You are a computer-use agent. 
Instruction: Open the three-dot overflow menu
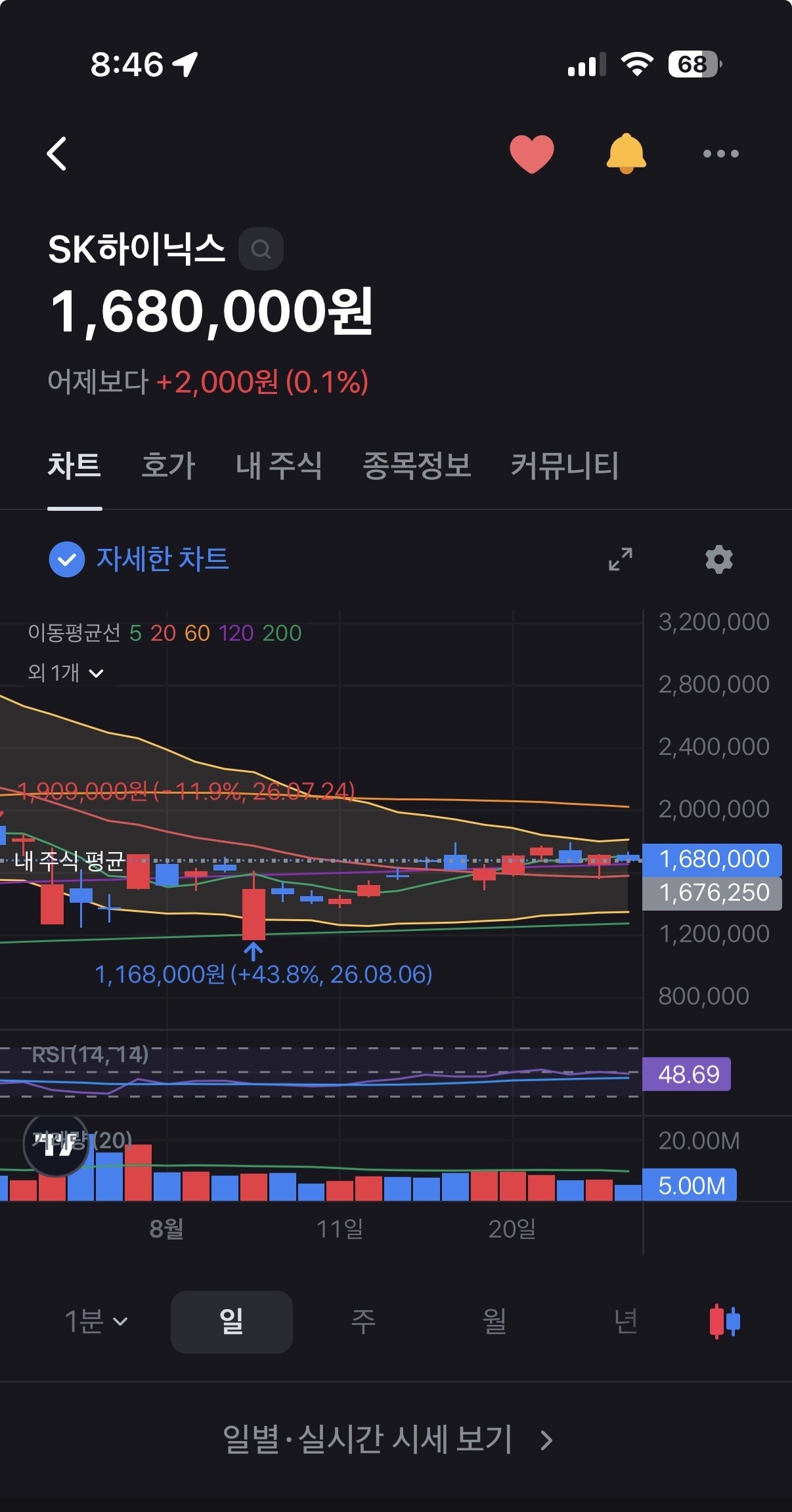tap(720, 154)
